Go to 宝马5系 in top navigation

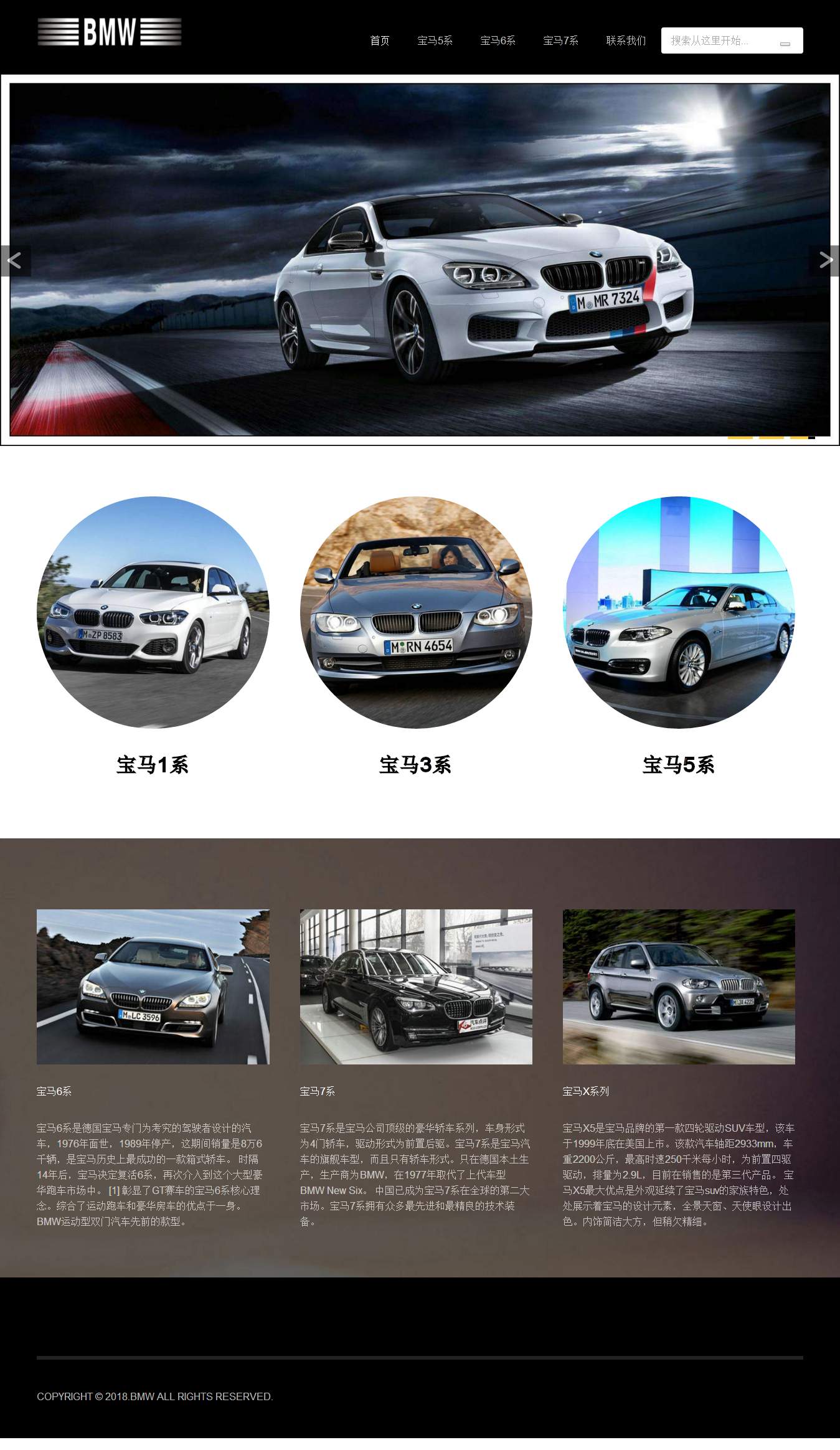435,40
